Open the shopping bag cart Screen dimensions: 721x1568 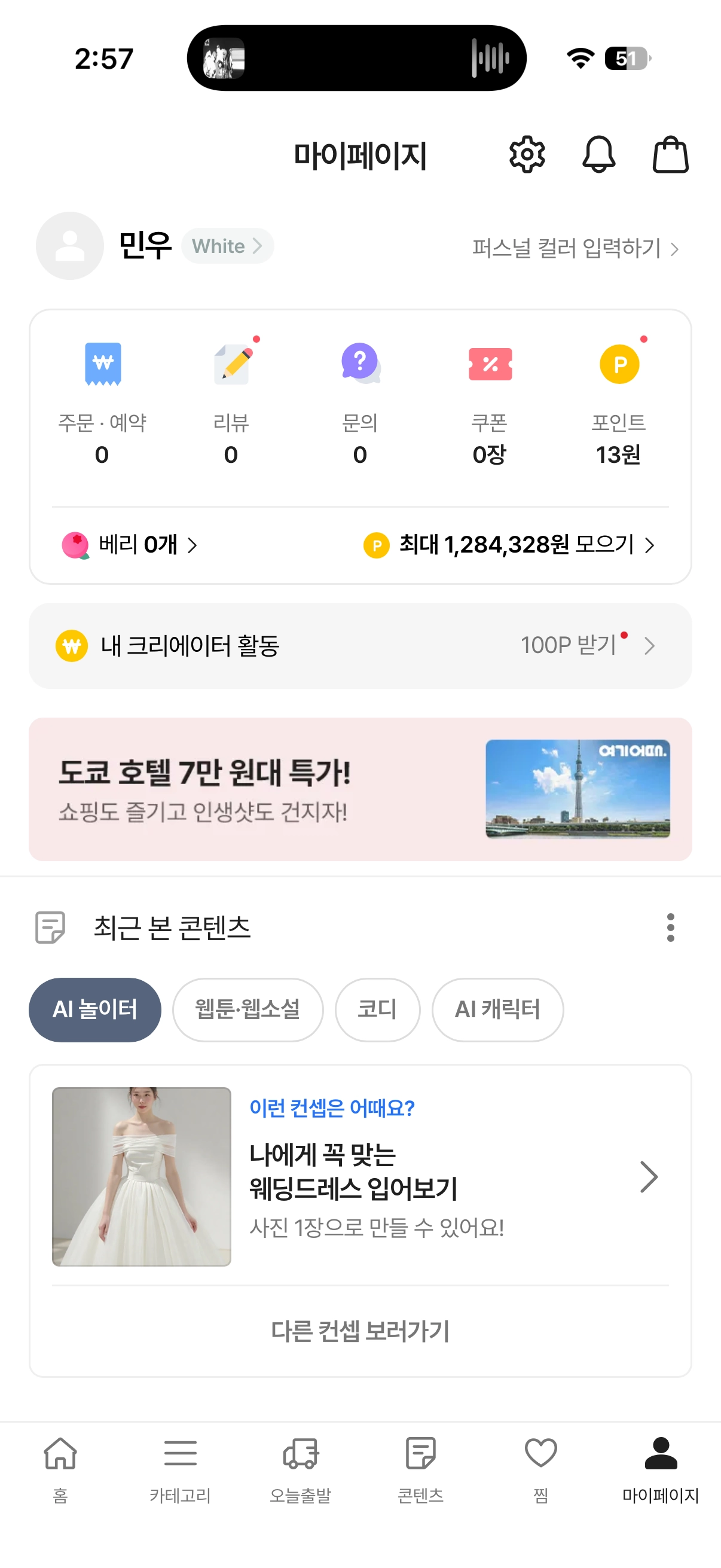(670, 155)
